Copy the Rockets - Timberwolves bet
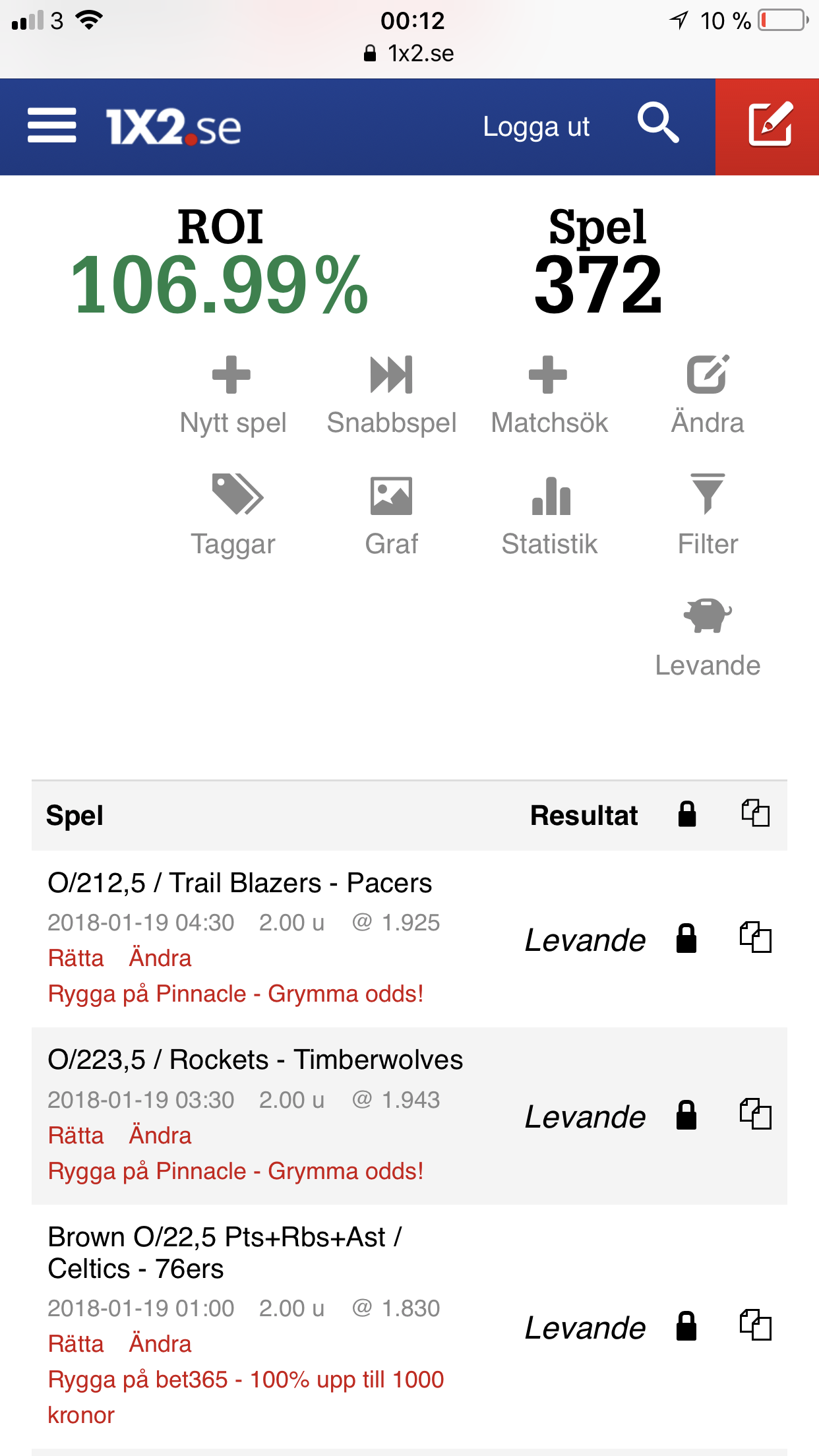The height and width of the screenshot is (1456, 819). 755,1114
